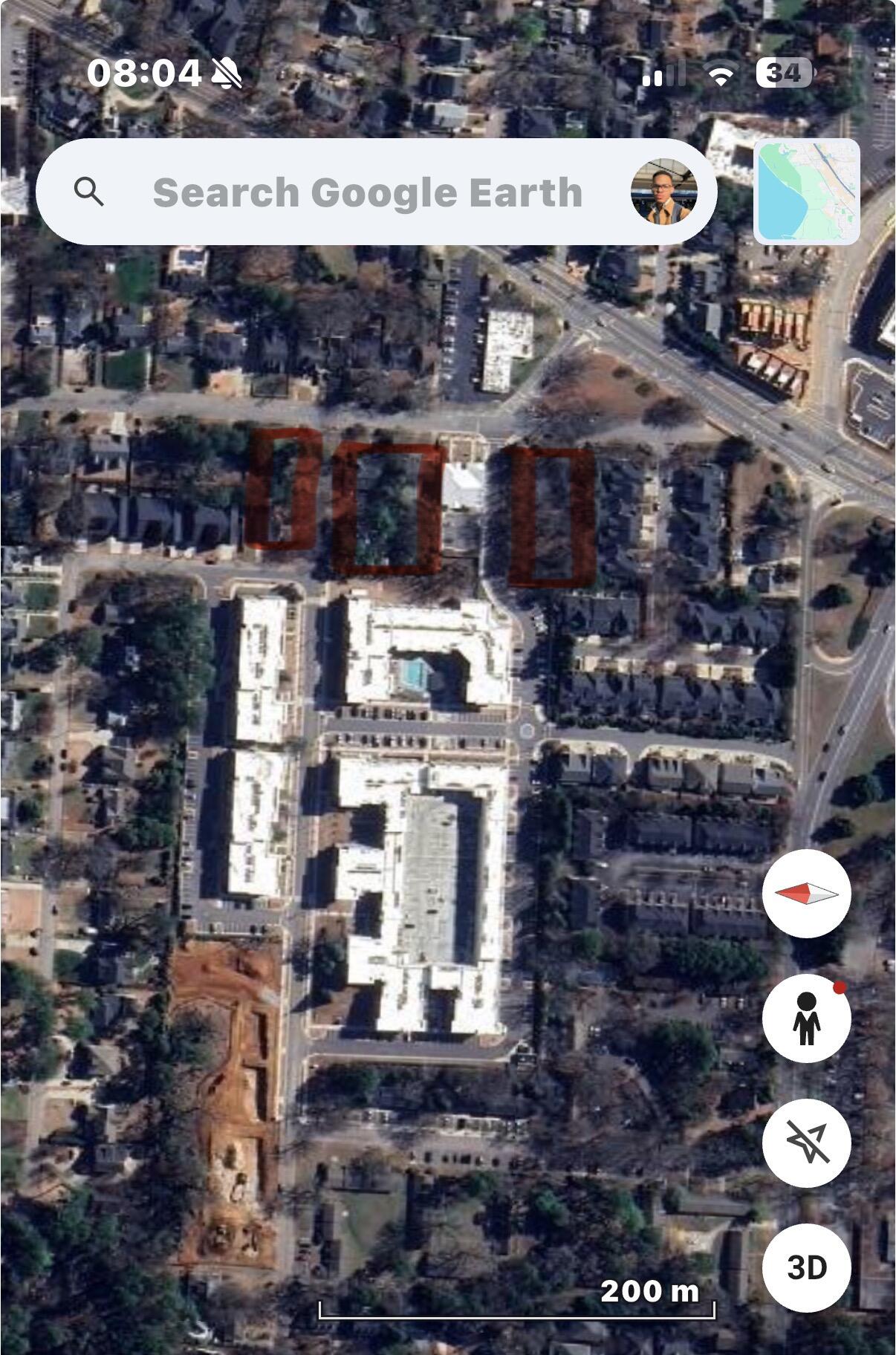Image resolution: width=896 pixels, height=1355 pixels.
Task: Open the map style thumbnail
Action: [x=807, y=192]
